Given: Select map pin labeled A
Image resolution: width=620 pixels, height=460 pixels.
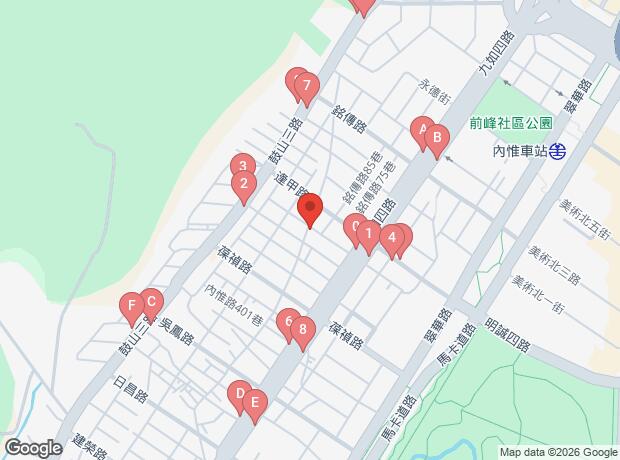Looking at the screenshot, I should point(422,133).
